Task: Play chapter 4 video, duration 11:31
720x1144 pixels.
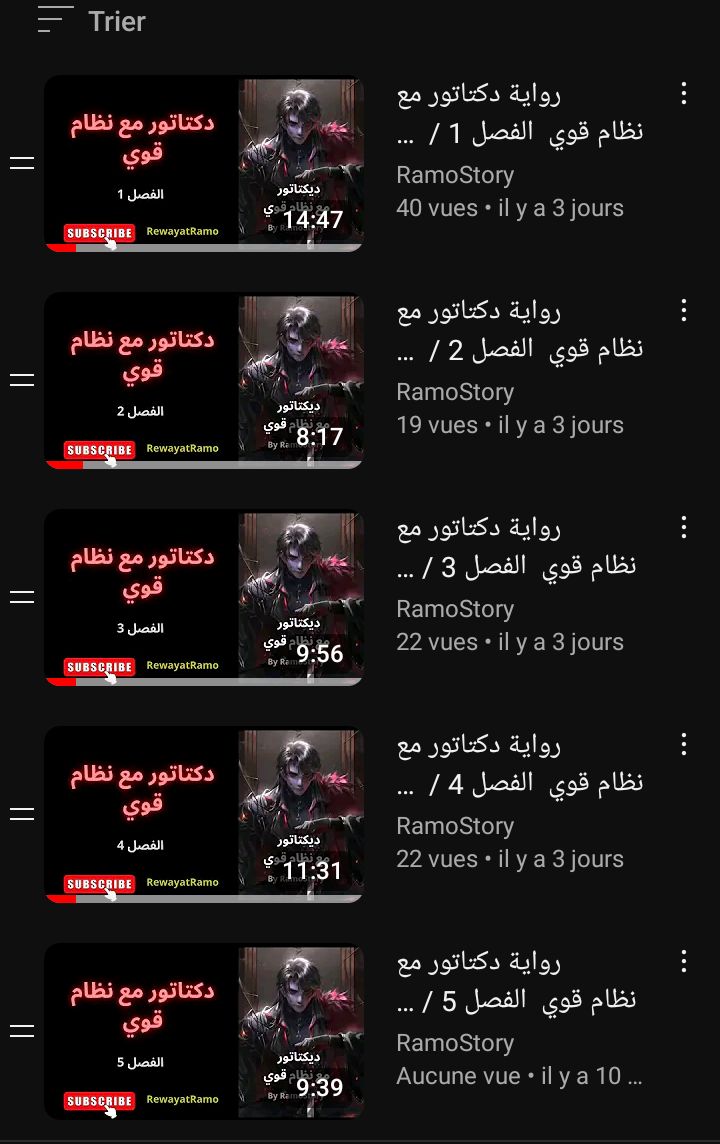Action: 204,814
